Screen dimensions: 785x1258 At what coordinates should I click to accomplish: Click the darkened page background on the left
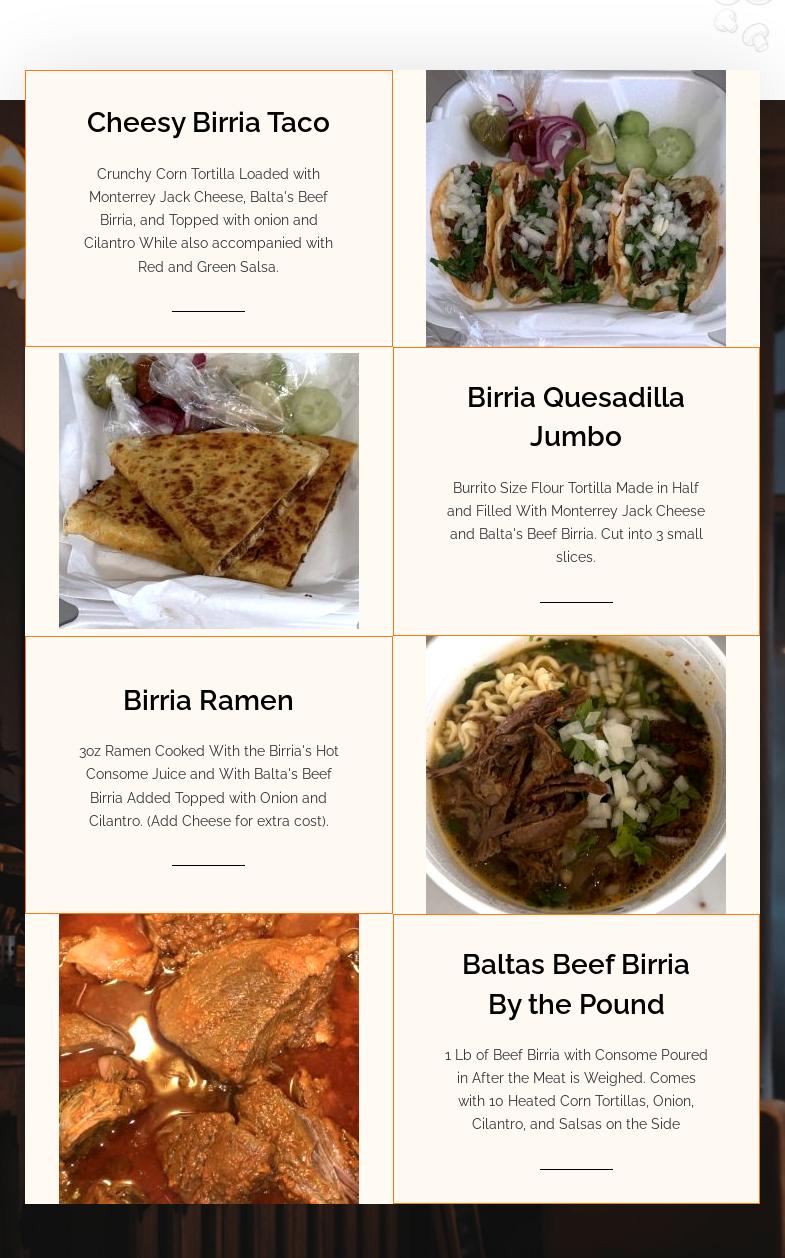12,600
